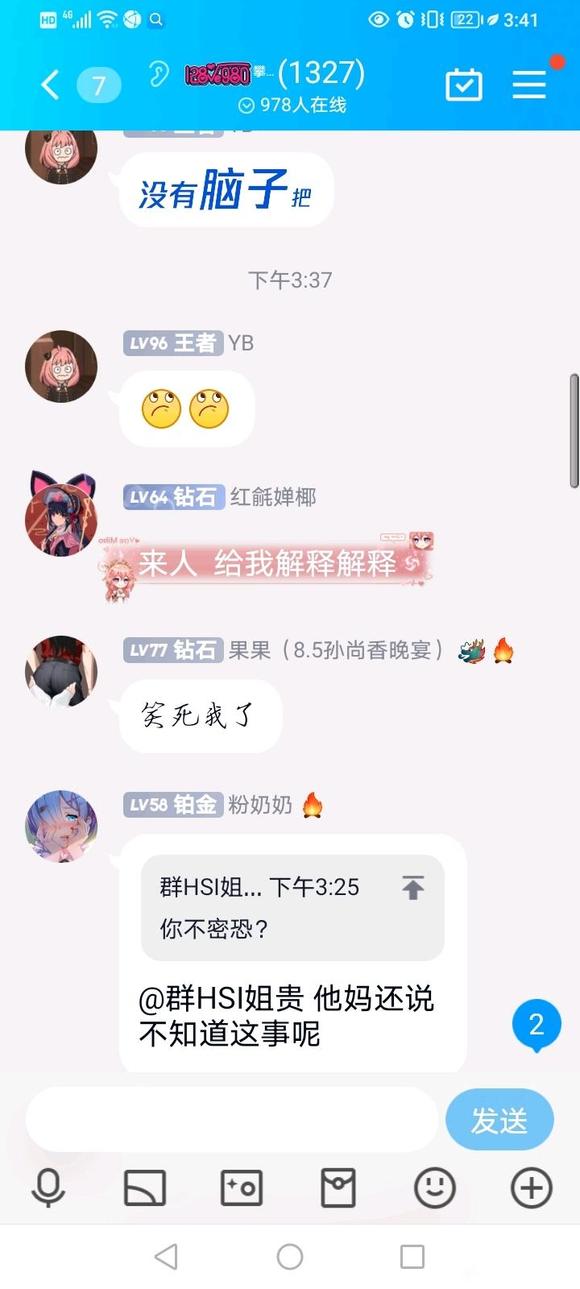Start voice input with microphone icon

click(48, 1188)
